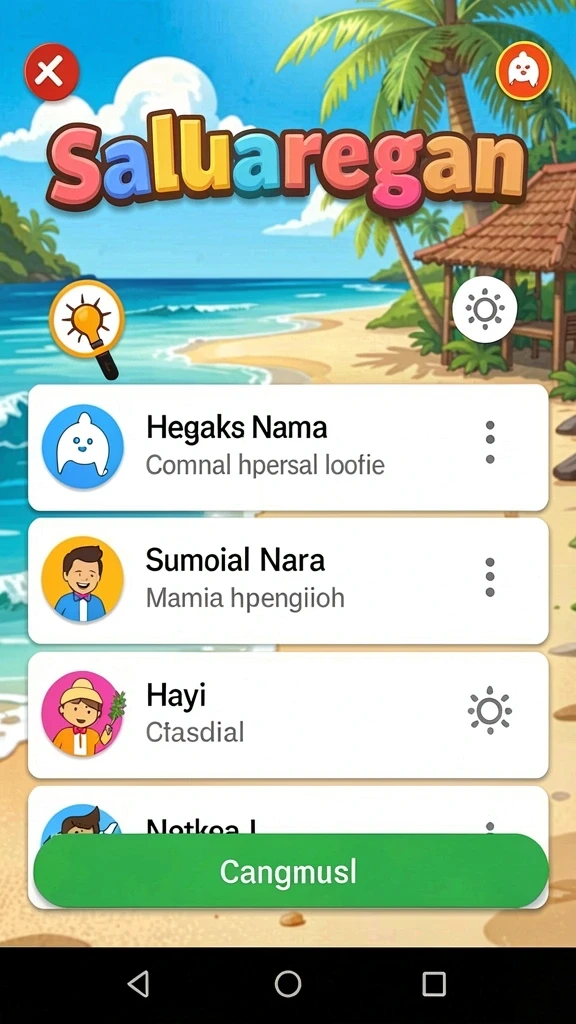The image size is (576, 1024).
Task: Open overflow options for Sumoial Nara
Action: (x=490, y=577)
